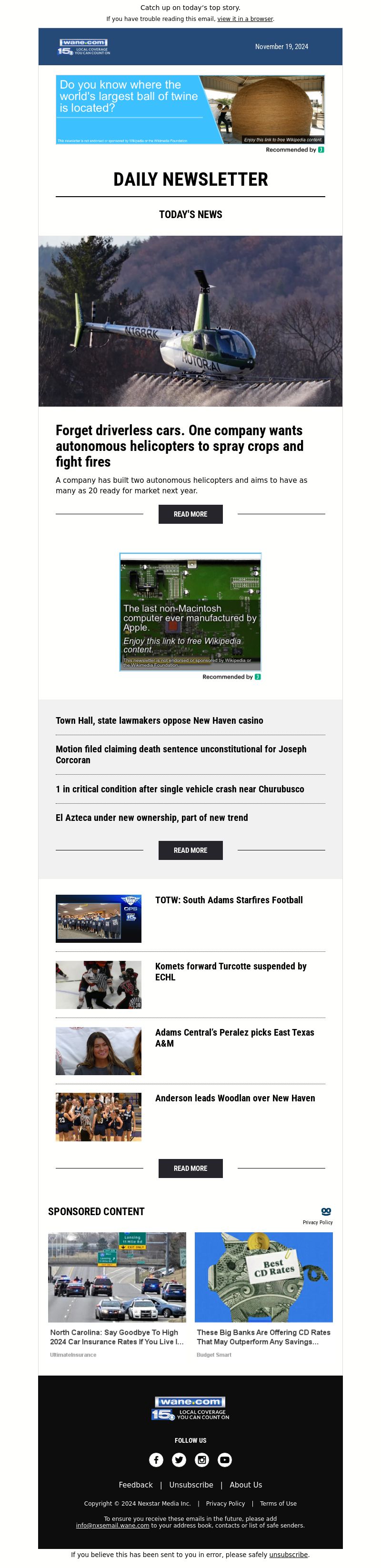
Task: Open the world's largest ball of twine banner
Action: pos(190,110)
